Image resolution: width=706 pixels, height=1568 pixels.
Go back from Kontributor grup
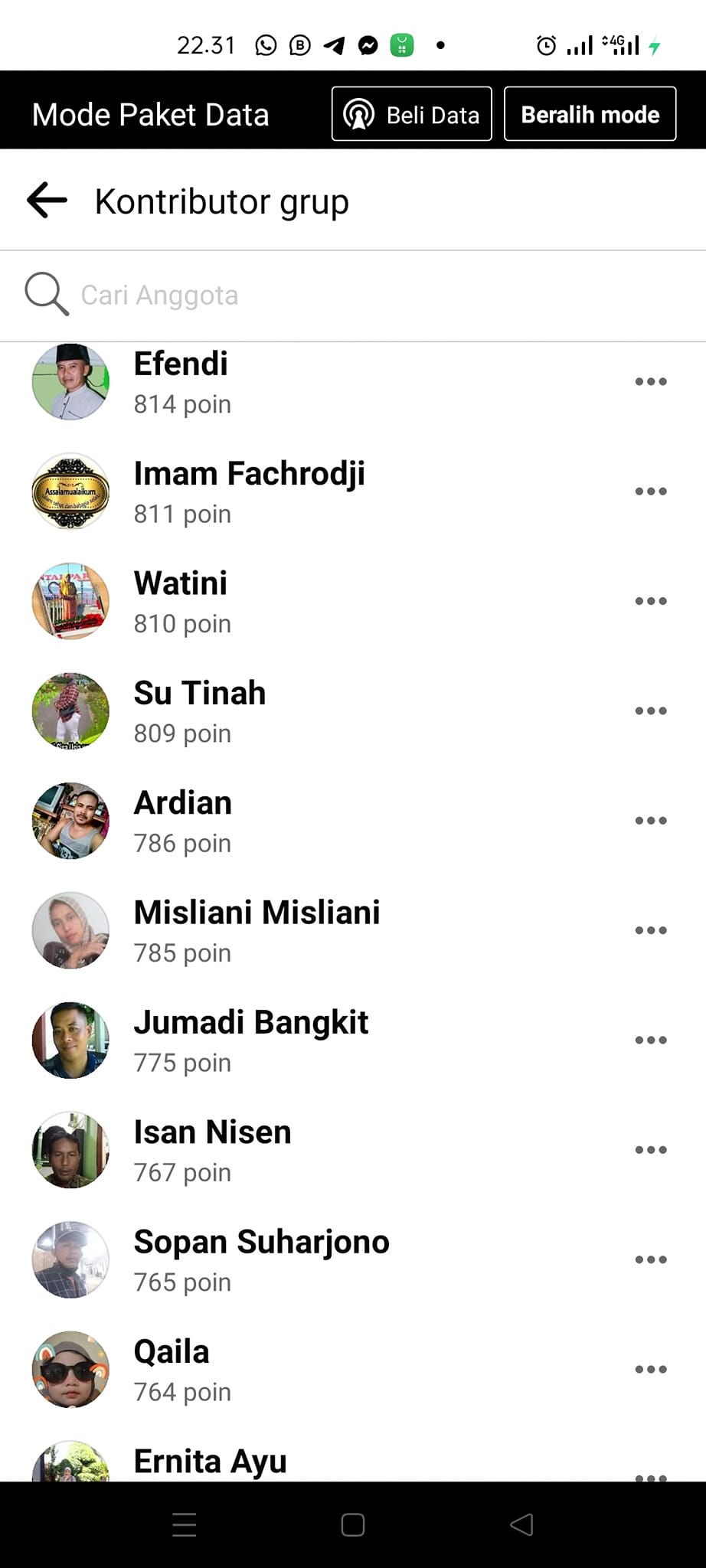click(x=47, y=201)
